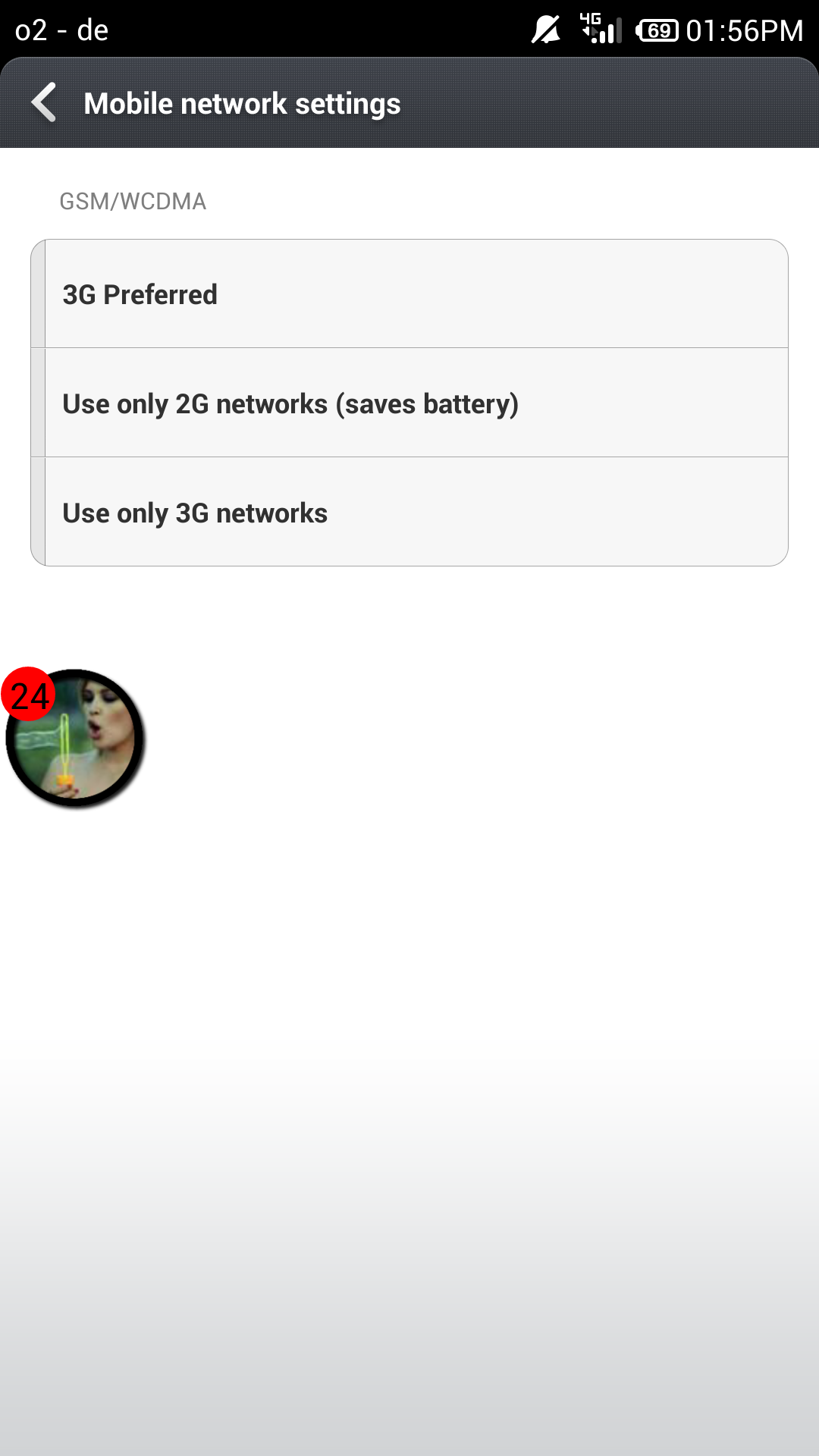This screenshot has width=819, height=1456.
Task: Go back from Mobile network settings
Action: [44, 102]
